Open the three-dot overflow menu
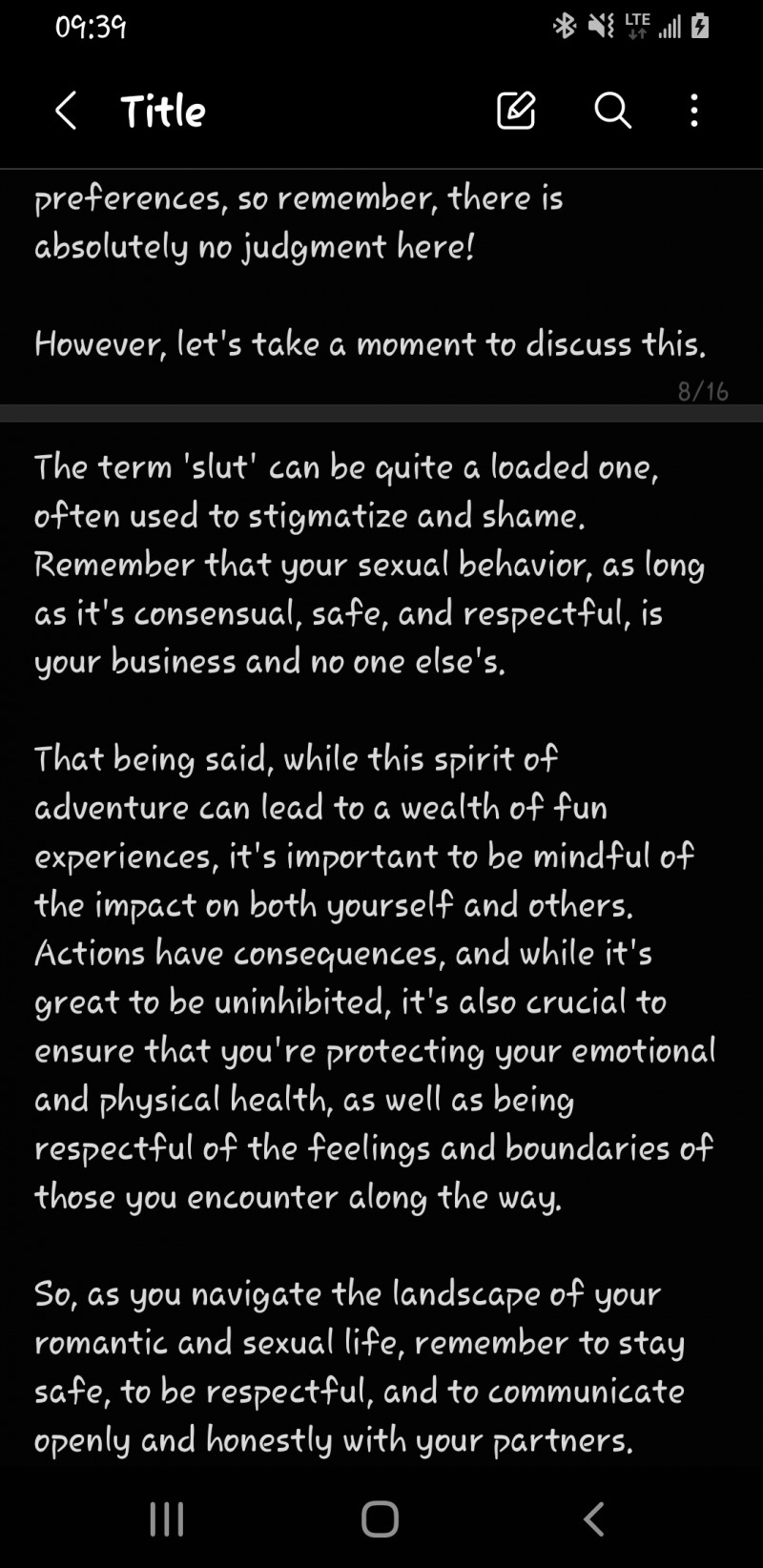 coord(693,111)
